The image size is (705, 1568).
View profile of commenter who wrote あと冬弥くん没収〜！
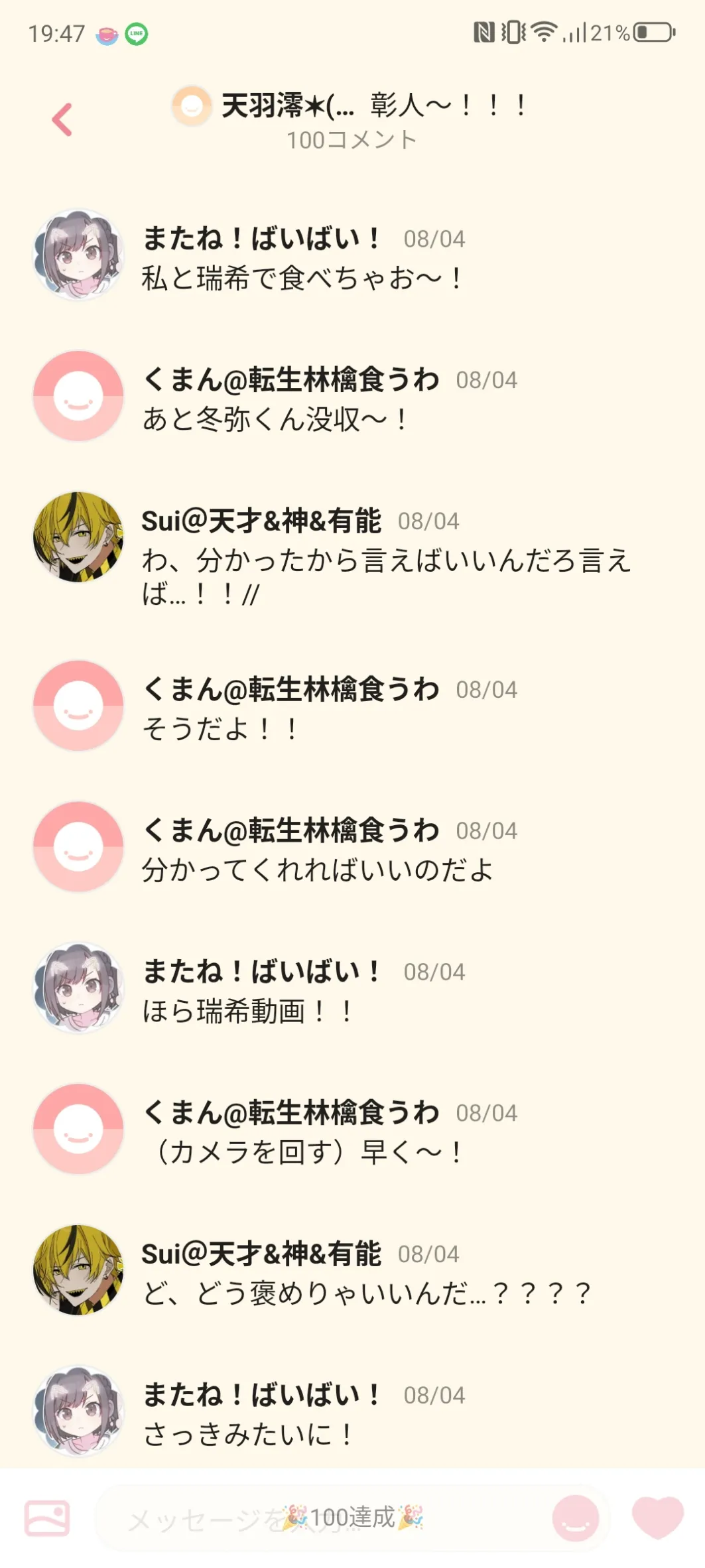78,396
